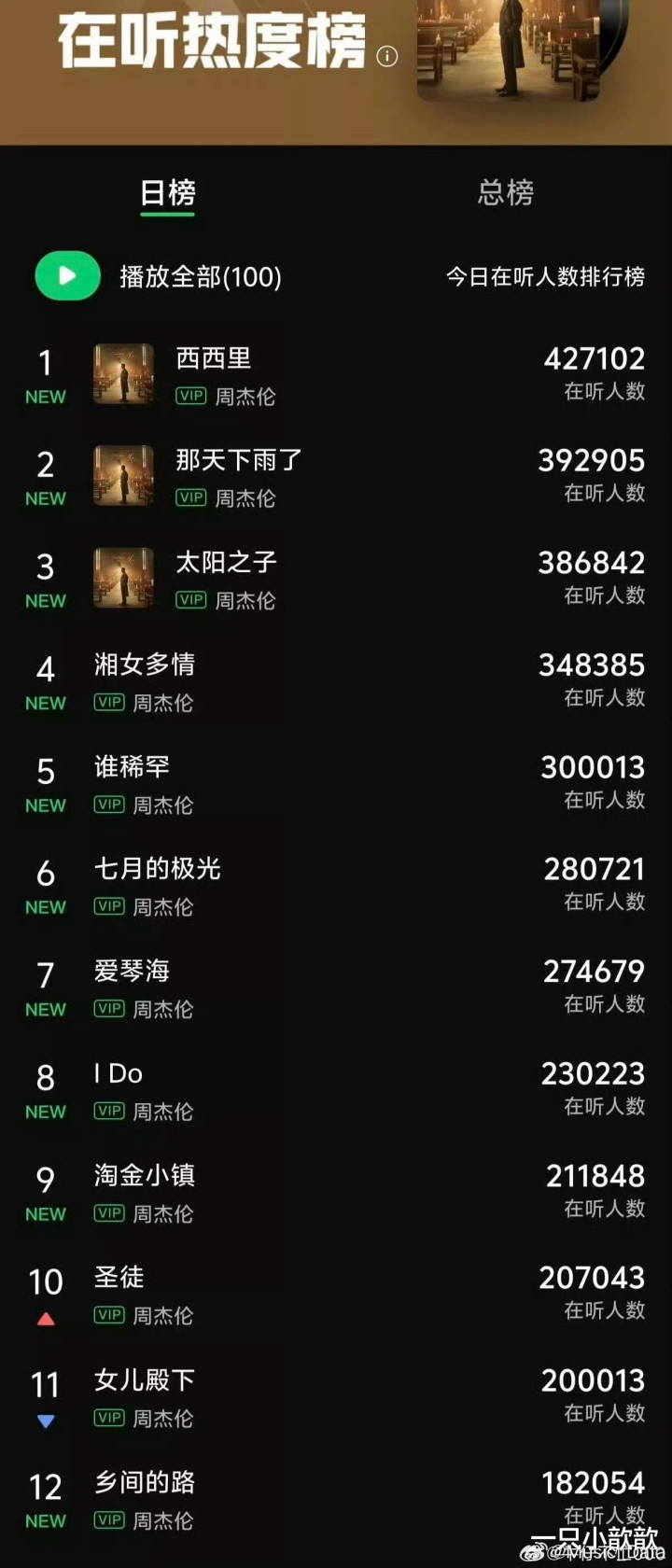The width and height of the screenshot is (672, 1568).
Task: Play the song 圣徒
Action: coord(336,1295)
